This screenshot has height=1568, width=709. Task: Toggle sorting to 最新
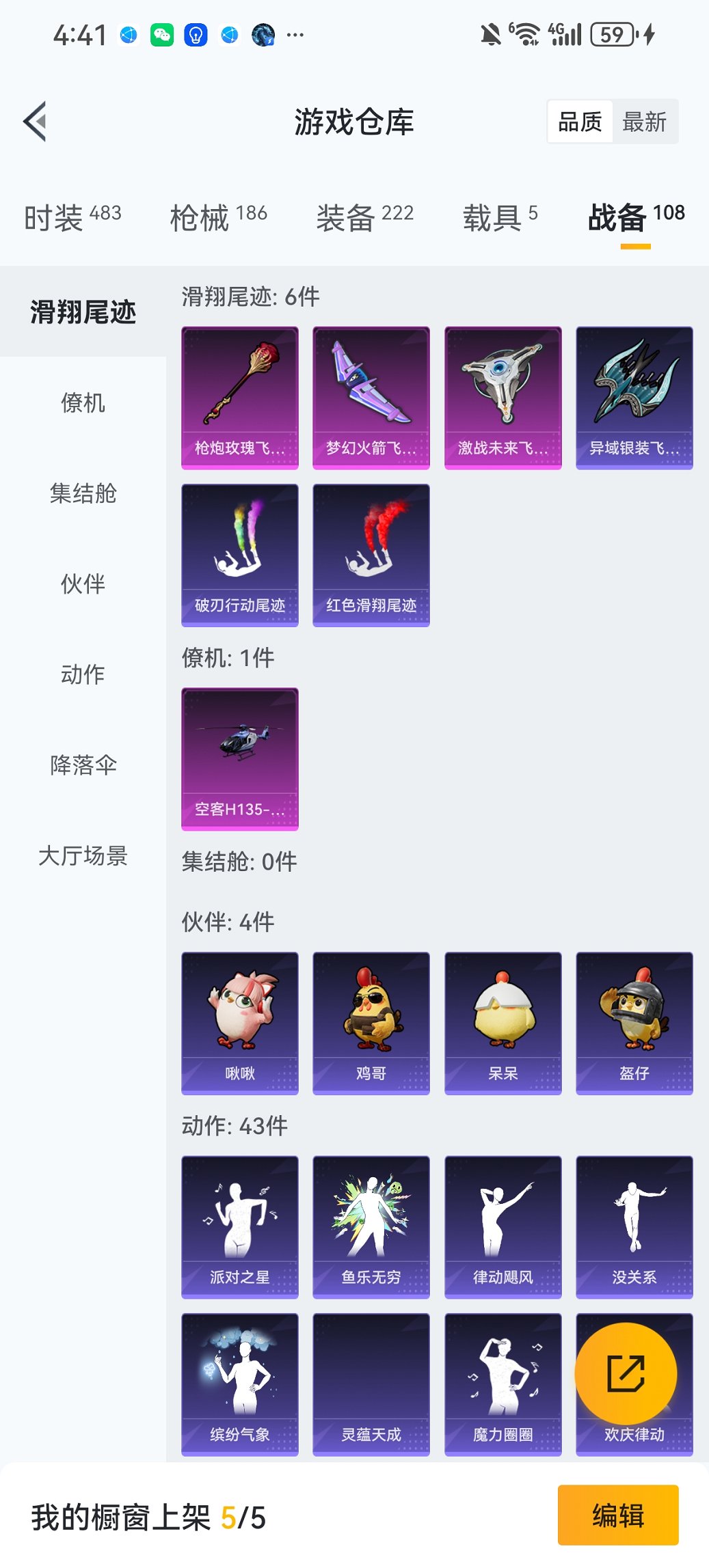coord(645,121)
